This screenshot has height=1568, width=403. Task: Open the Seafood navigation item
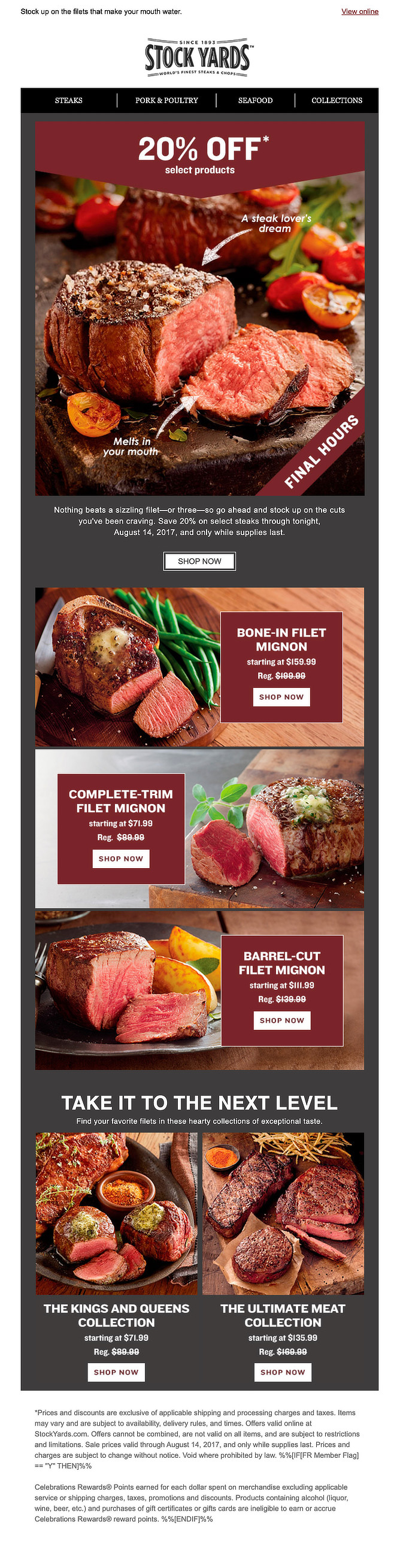pos(255,101)
